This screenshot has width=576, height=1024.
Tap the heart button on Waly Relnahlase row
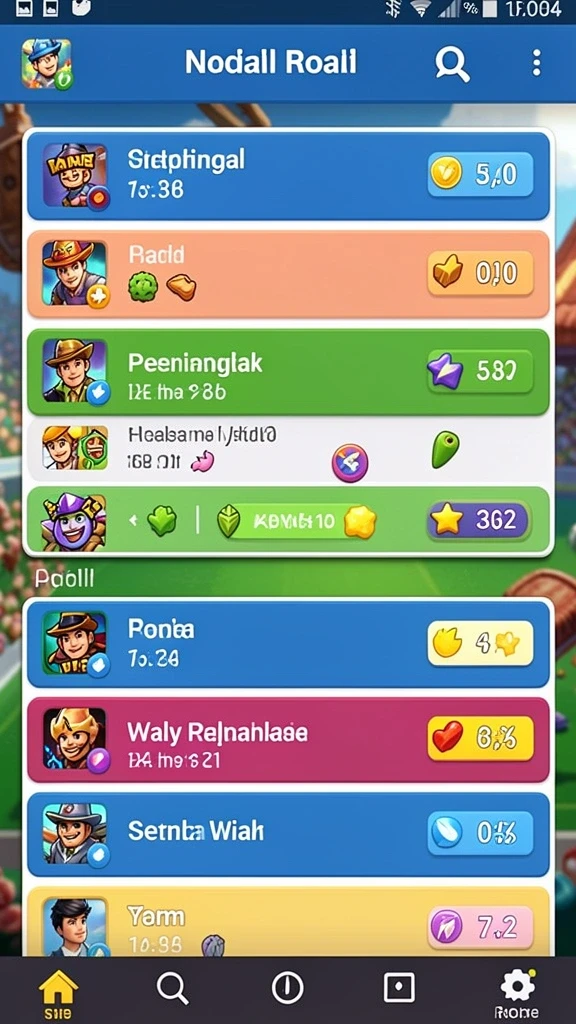(481, 738)
